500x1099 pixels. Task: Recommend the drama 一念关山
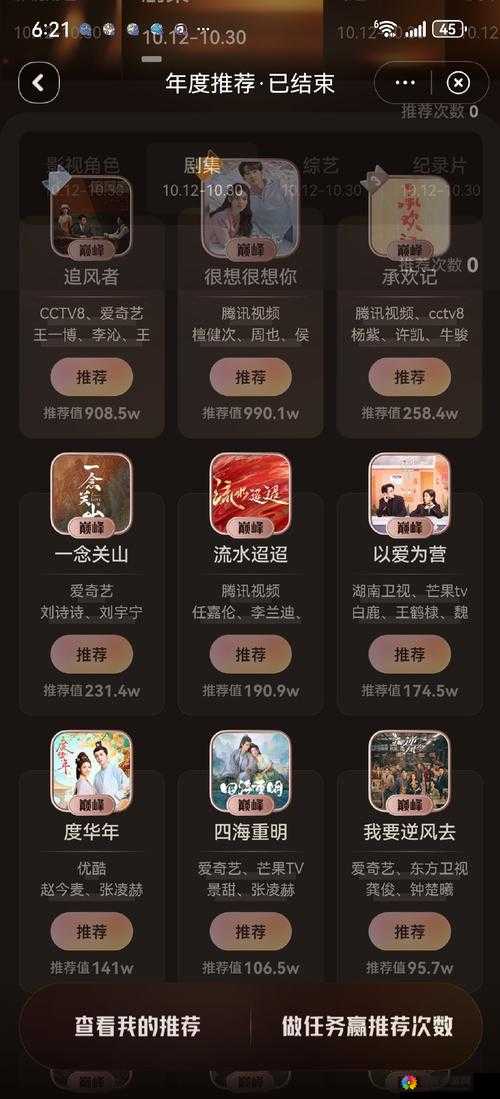91,654
